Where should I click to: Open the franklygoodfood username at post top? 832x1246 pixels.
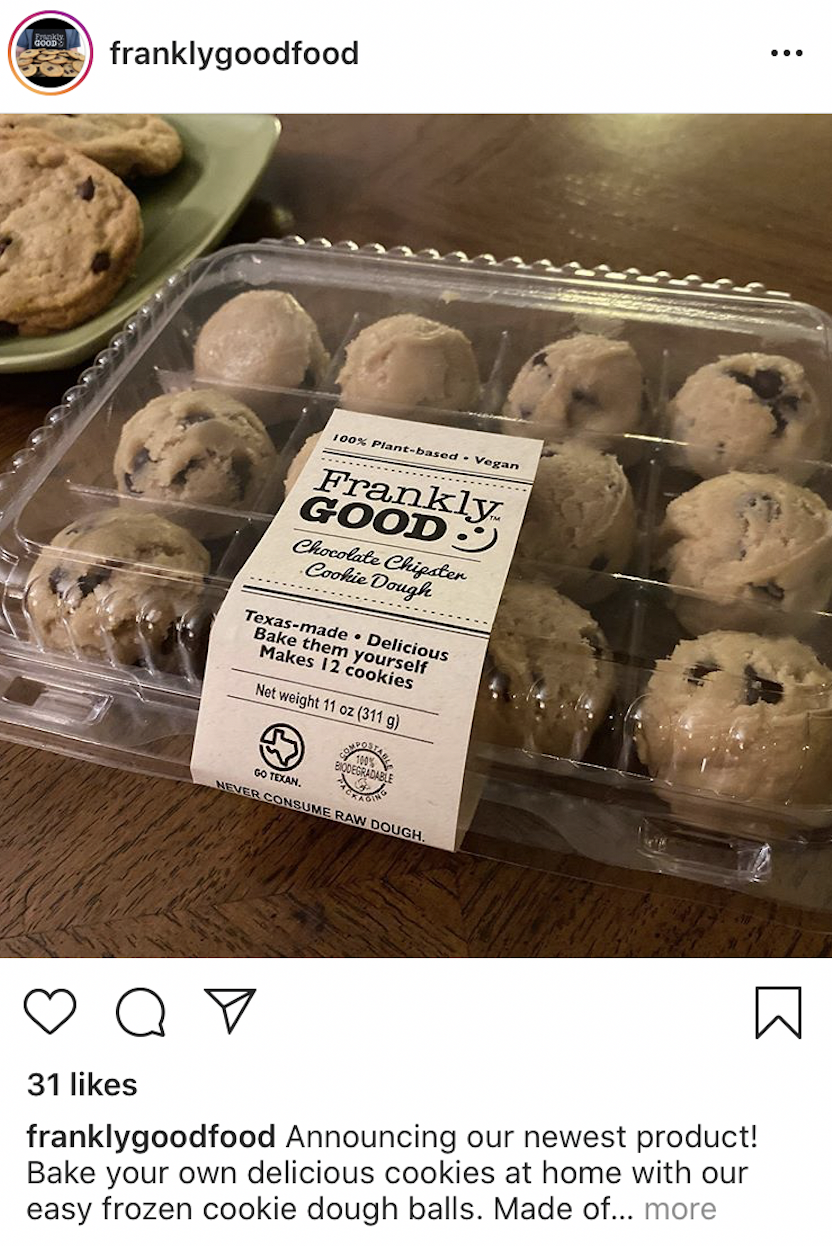(234, 53)
